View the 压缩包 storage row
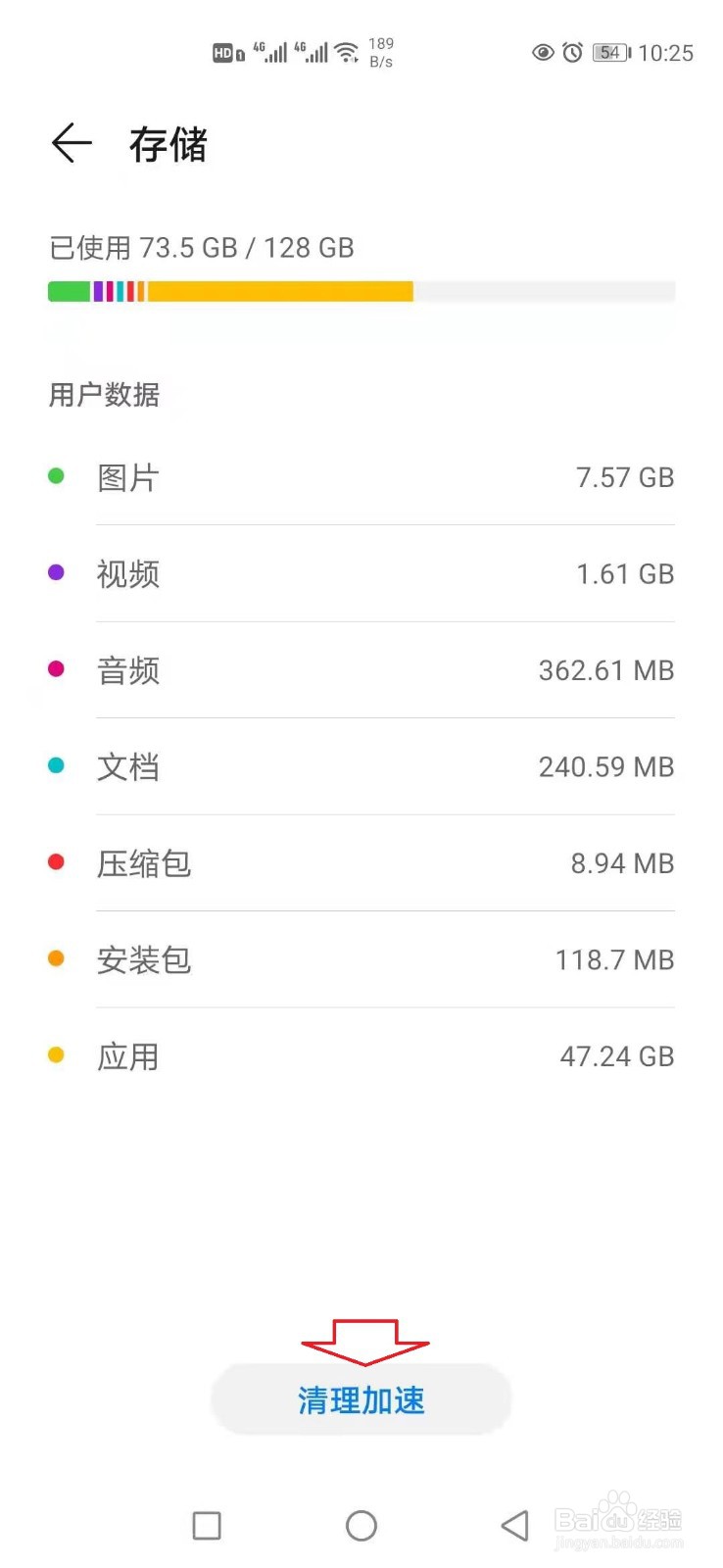This screenshot has width=723, height=1568. tap(361, 863)
